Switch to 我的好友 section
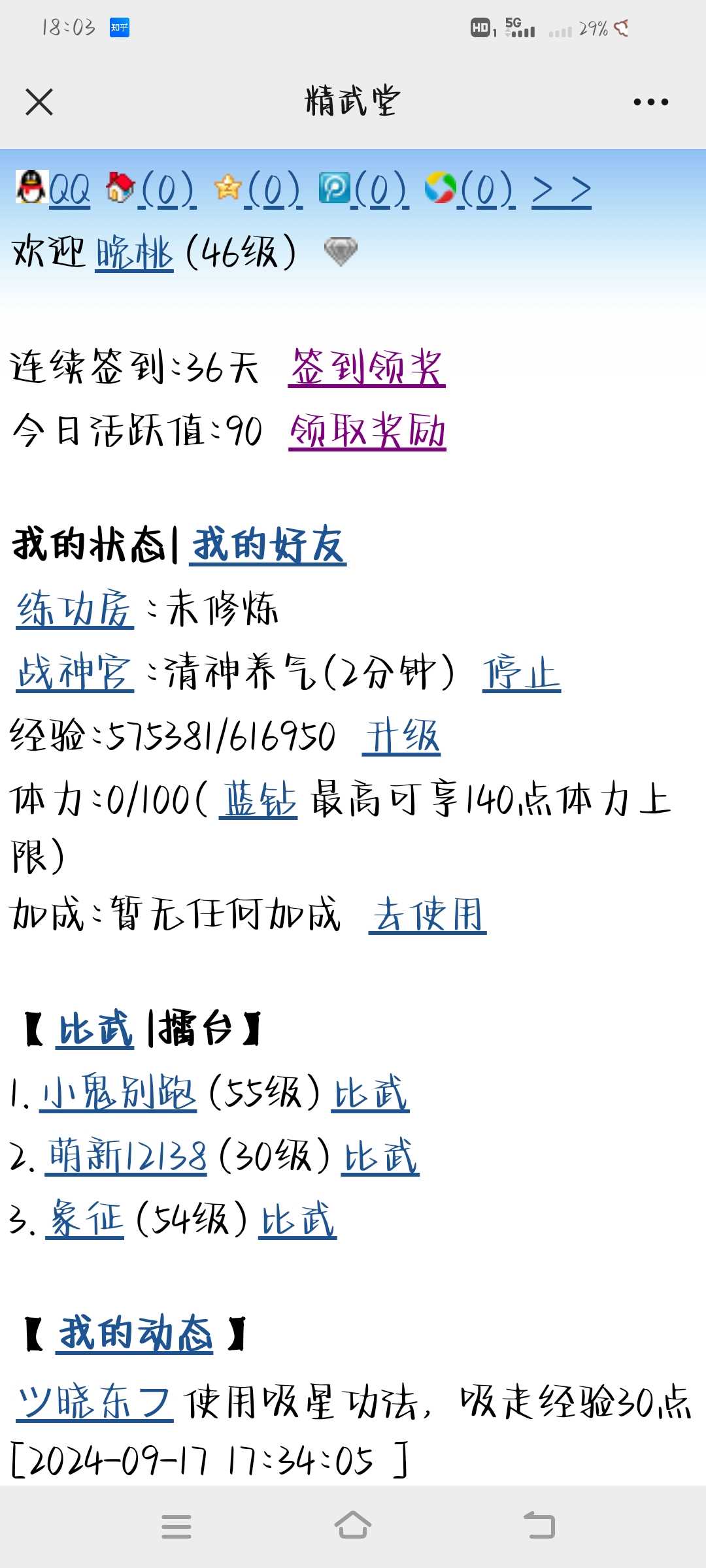The height and width of the screenshot is (1568, 706). click(267, 545)
